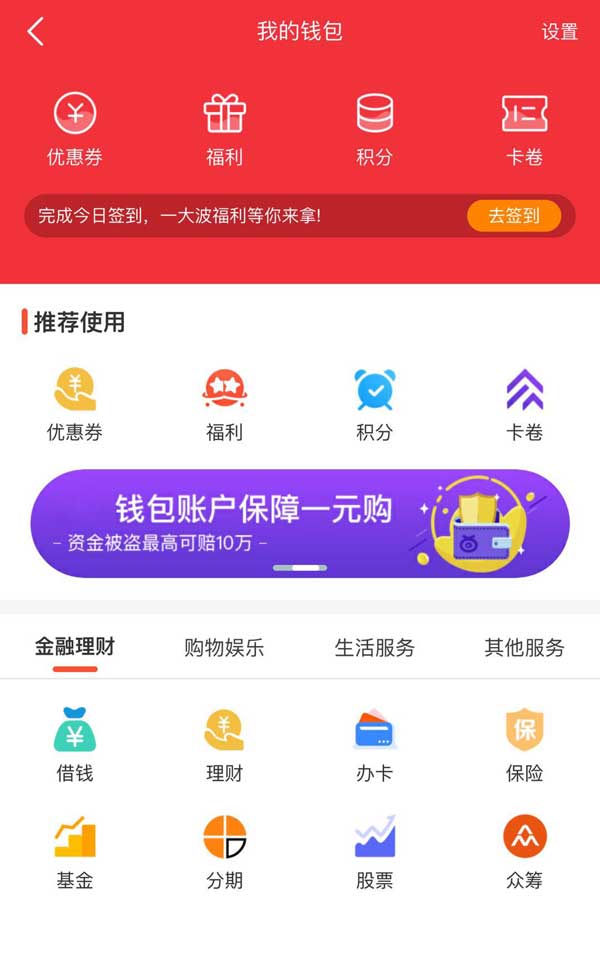Open 积分 in the red header

pyautogui.click(x=375, y=127)
